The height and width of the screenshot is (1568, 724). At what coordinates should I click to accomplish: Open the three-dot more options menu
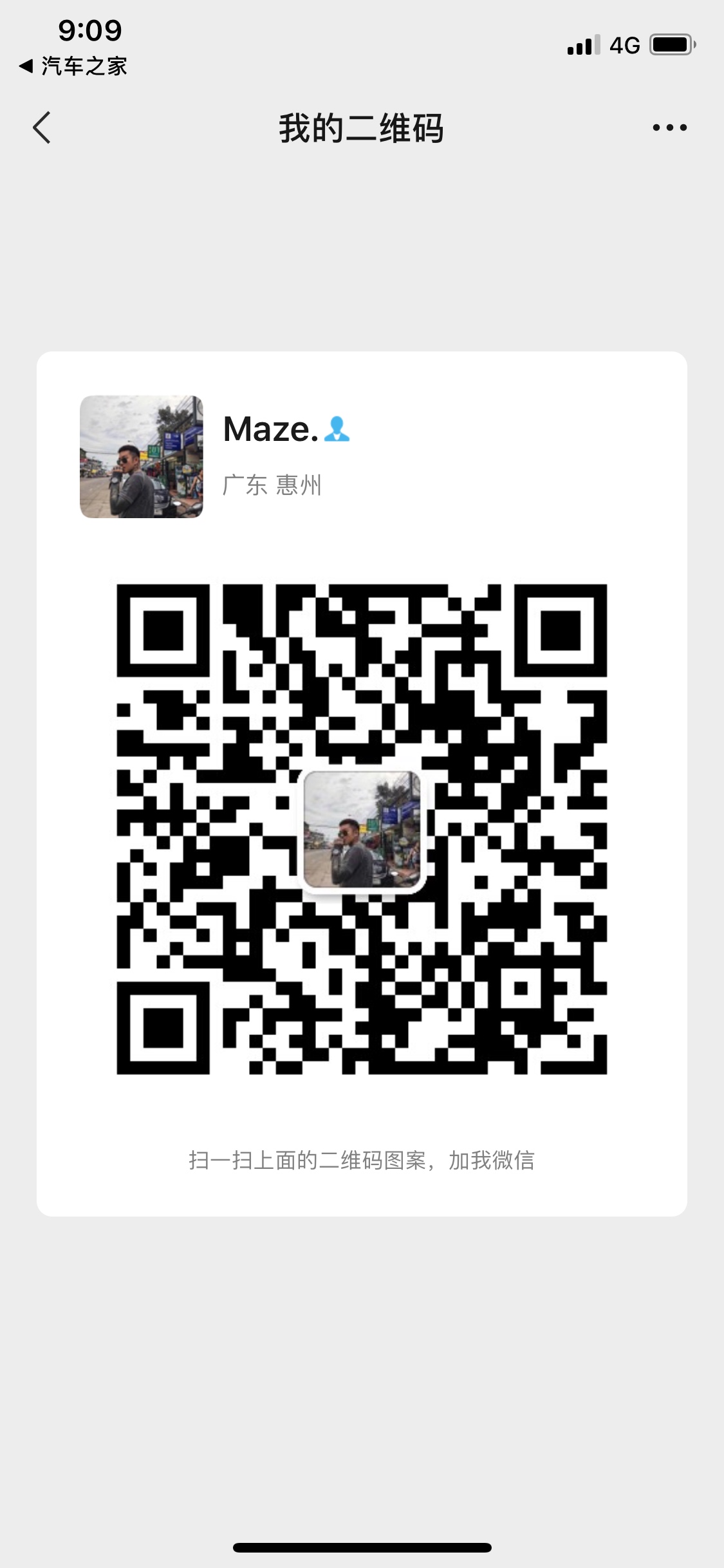pyautogui.click(x=669, y=127)
